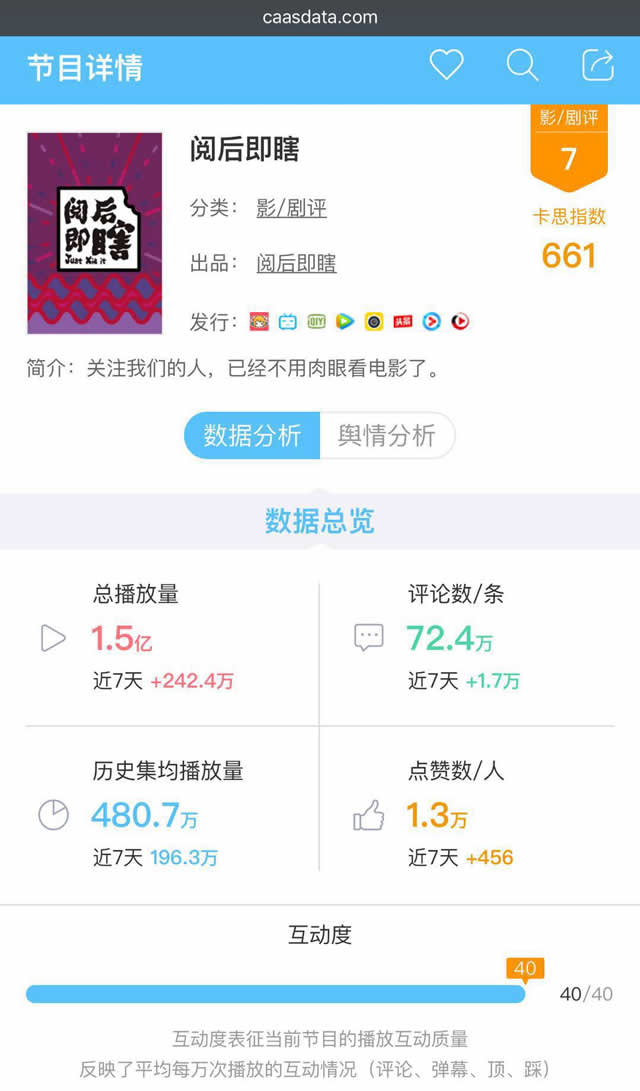Tap the caasdata.com address bar
Screen dimensions: 640x1091
(x=320, y=17)
